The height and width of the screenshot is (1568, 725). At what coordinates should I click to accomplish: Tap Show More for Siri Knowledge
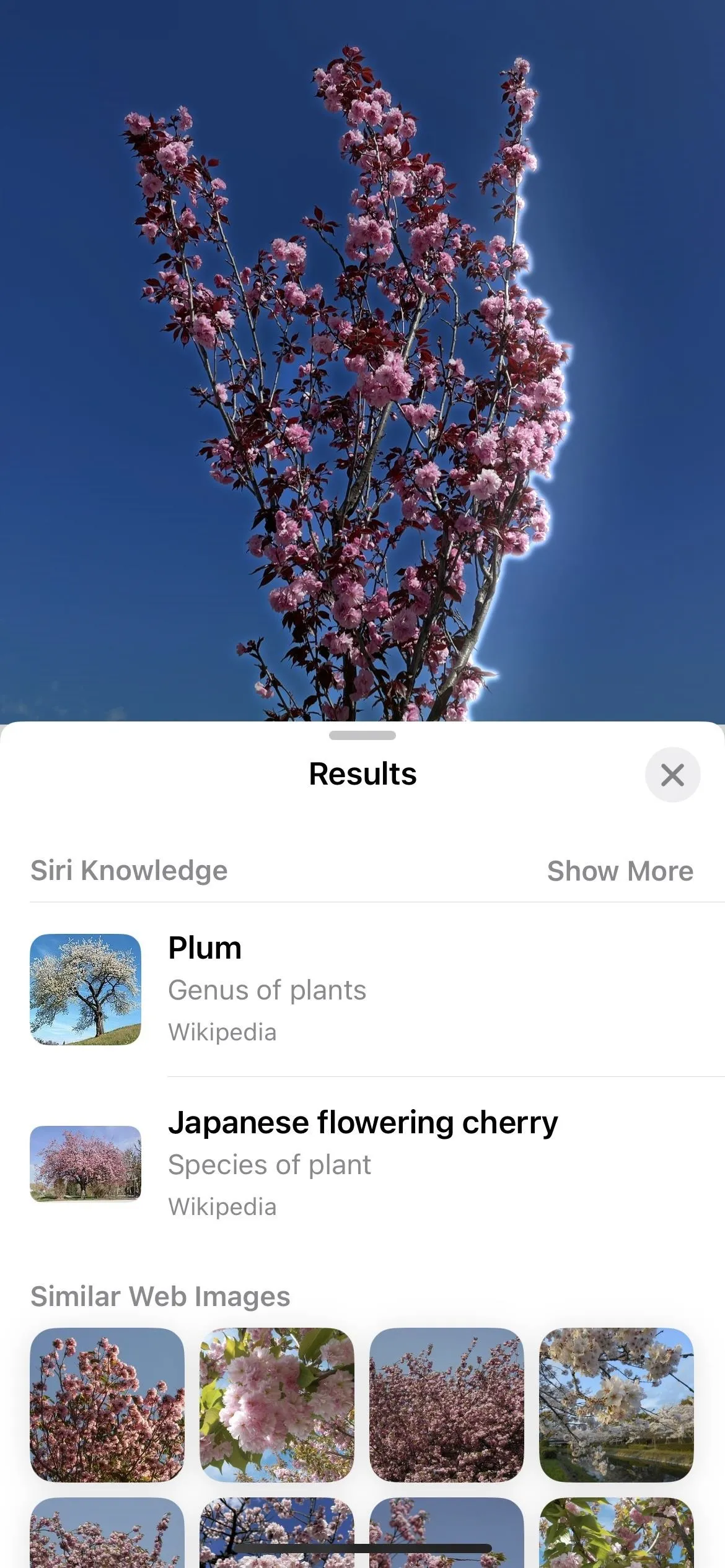coord(620,871)
